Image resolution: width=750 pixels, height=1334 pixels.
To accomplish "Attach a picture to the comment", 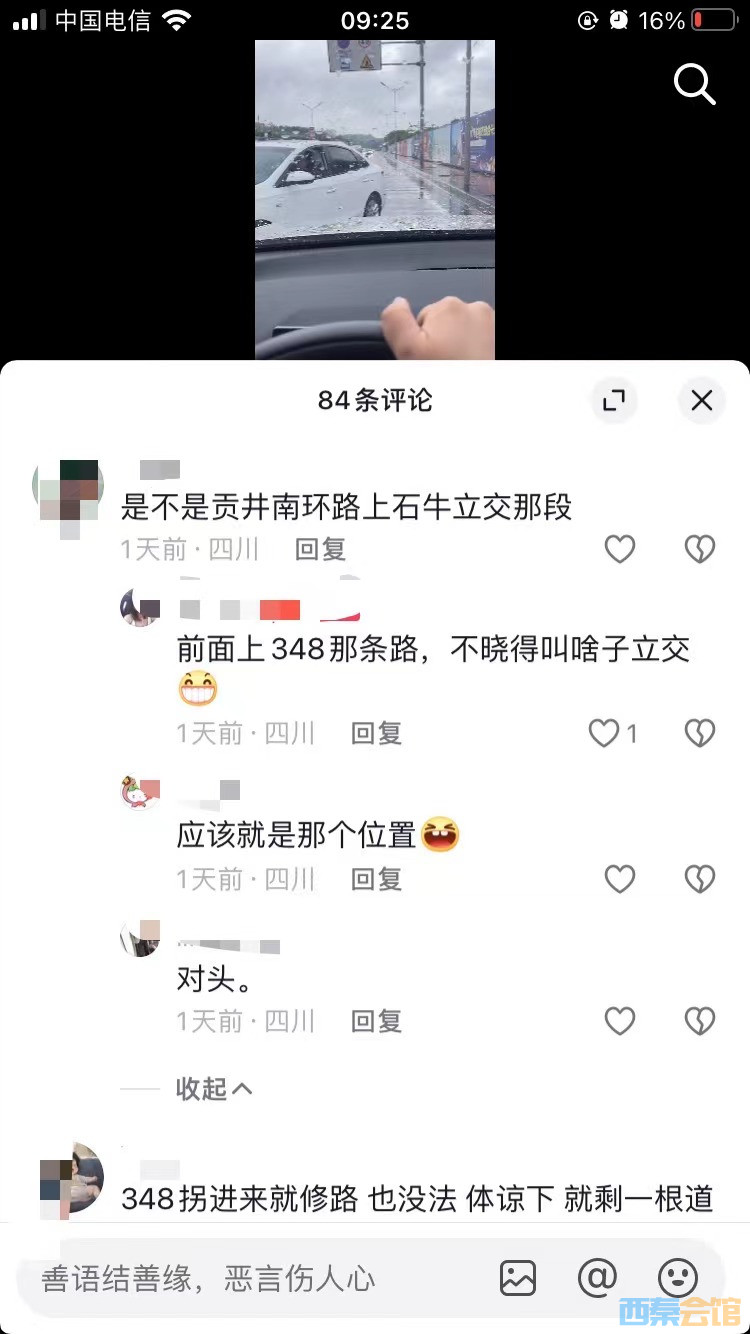I will pyautogui.click(x=518, y=1278).
